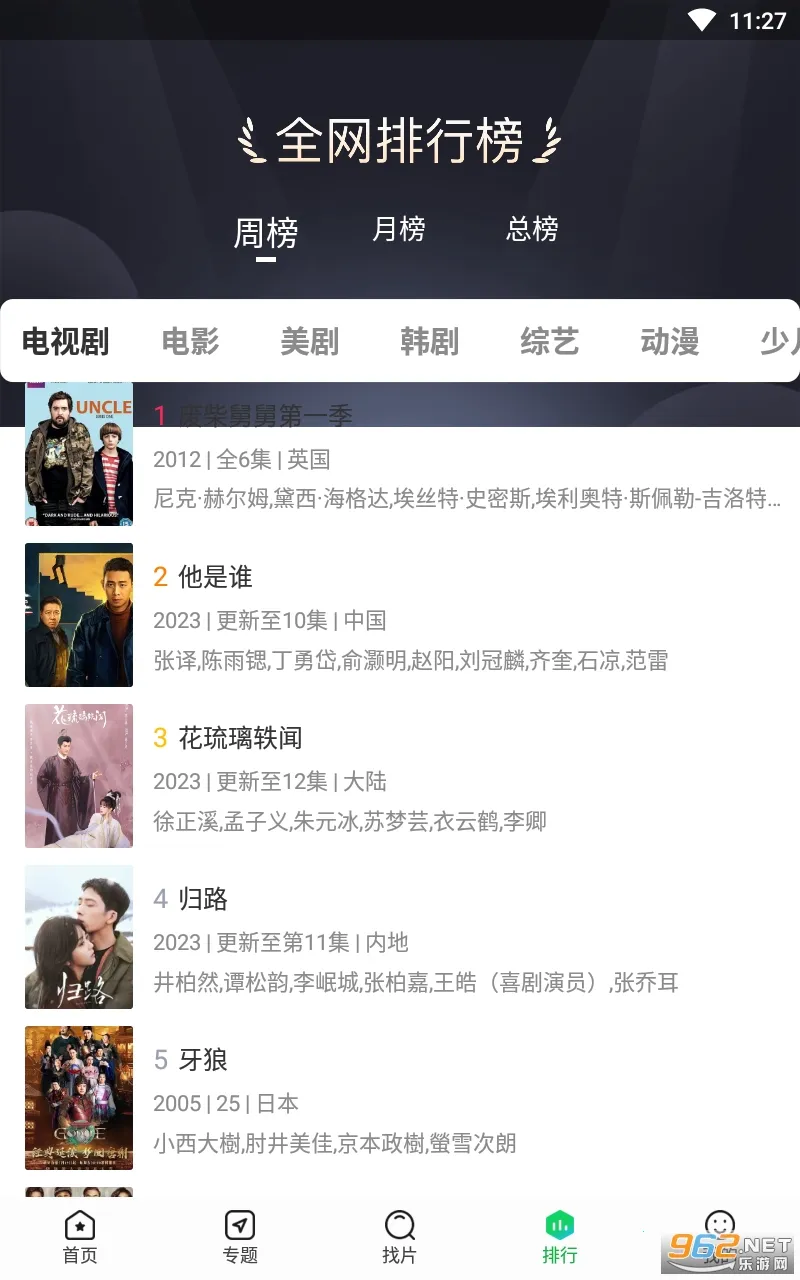The height and width of the screenshot is (1280, 800).
Task: Select the 综艺 category tab
Action: pyautogui.click(x=550, y=342)
